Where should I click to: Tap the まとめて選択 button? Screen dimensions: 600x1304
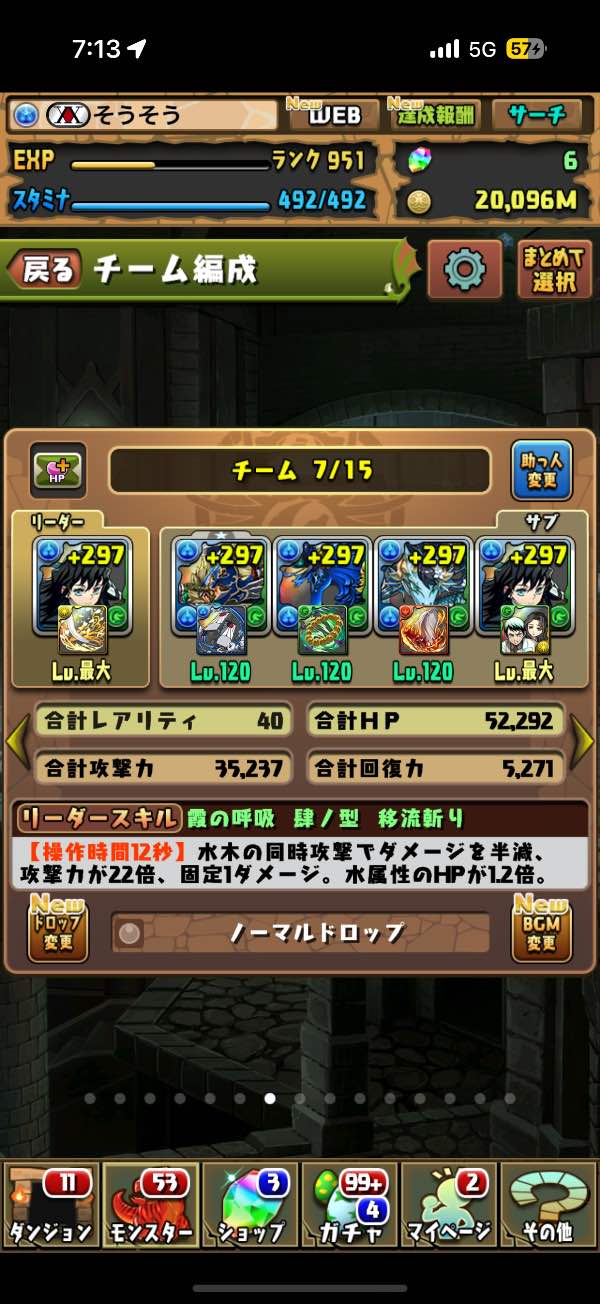click(x=554, y=269)
